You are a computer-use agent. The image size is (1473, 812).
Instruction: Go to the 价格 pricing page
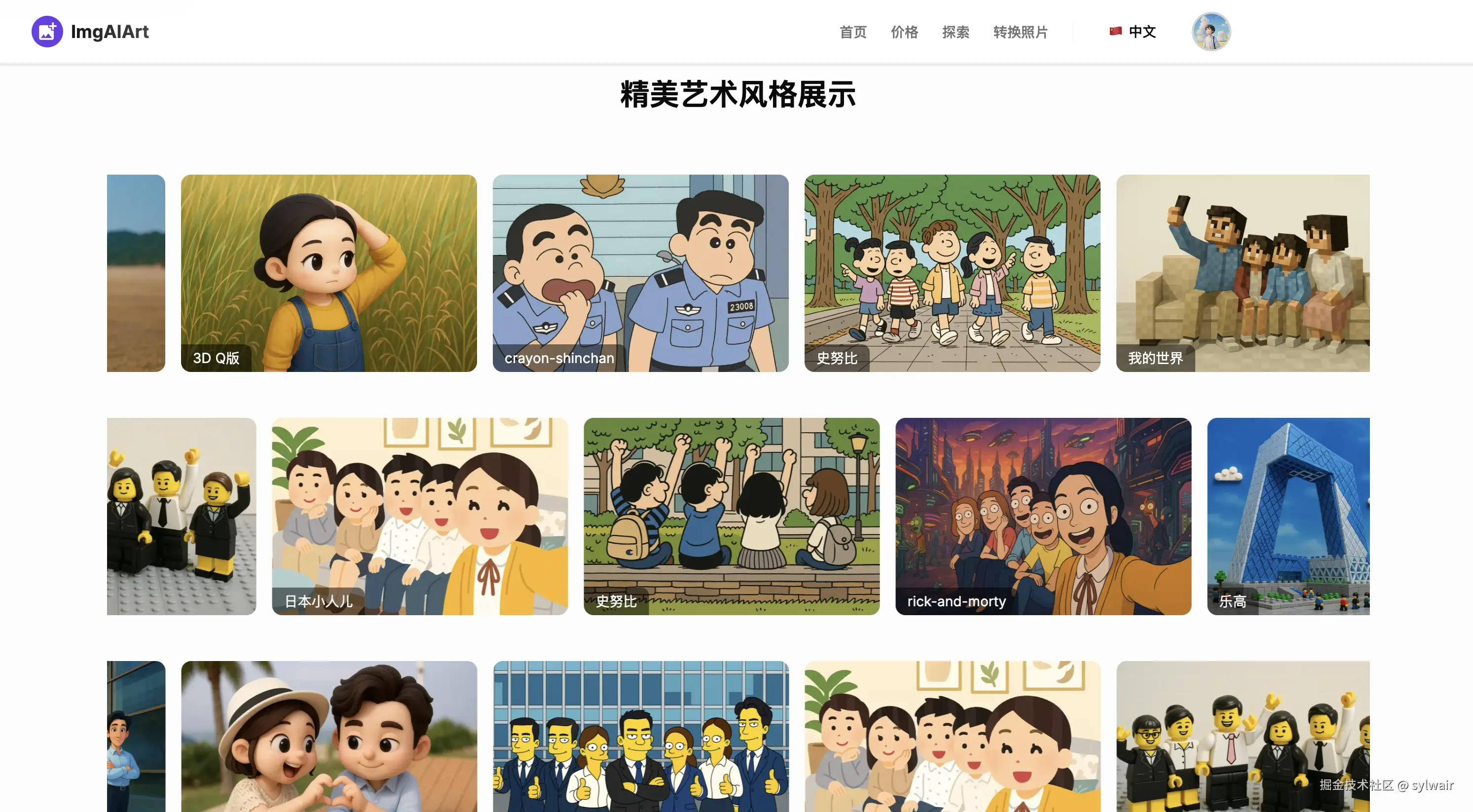[904, 32]
